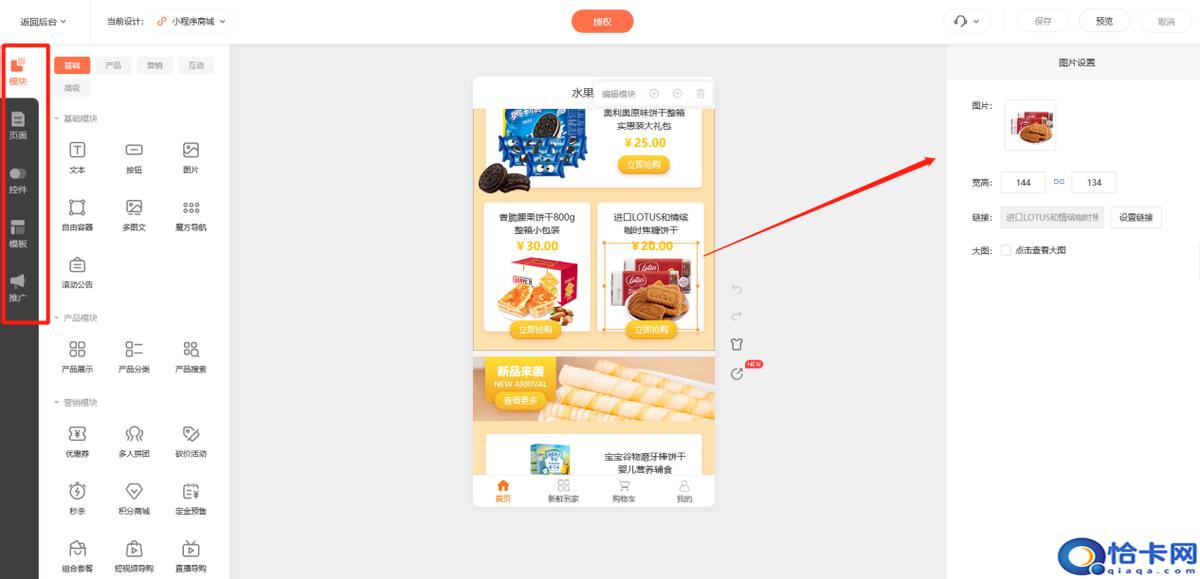Viewport: 1200px width, 579px height.
Task: Open the 模板 sidebar section
Action: 18,233
